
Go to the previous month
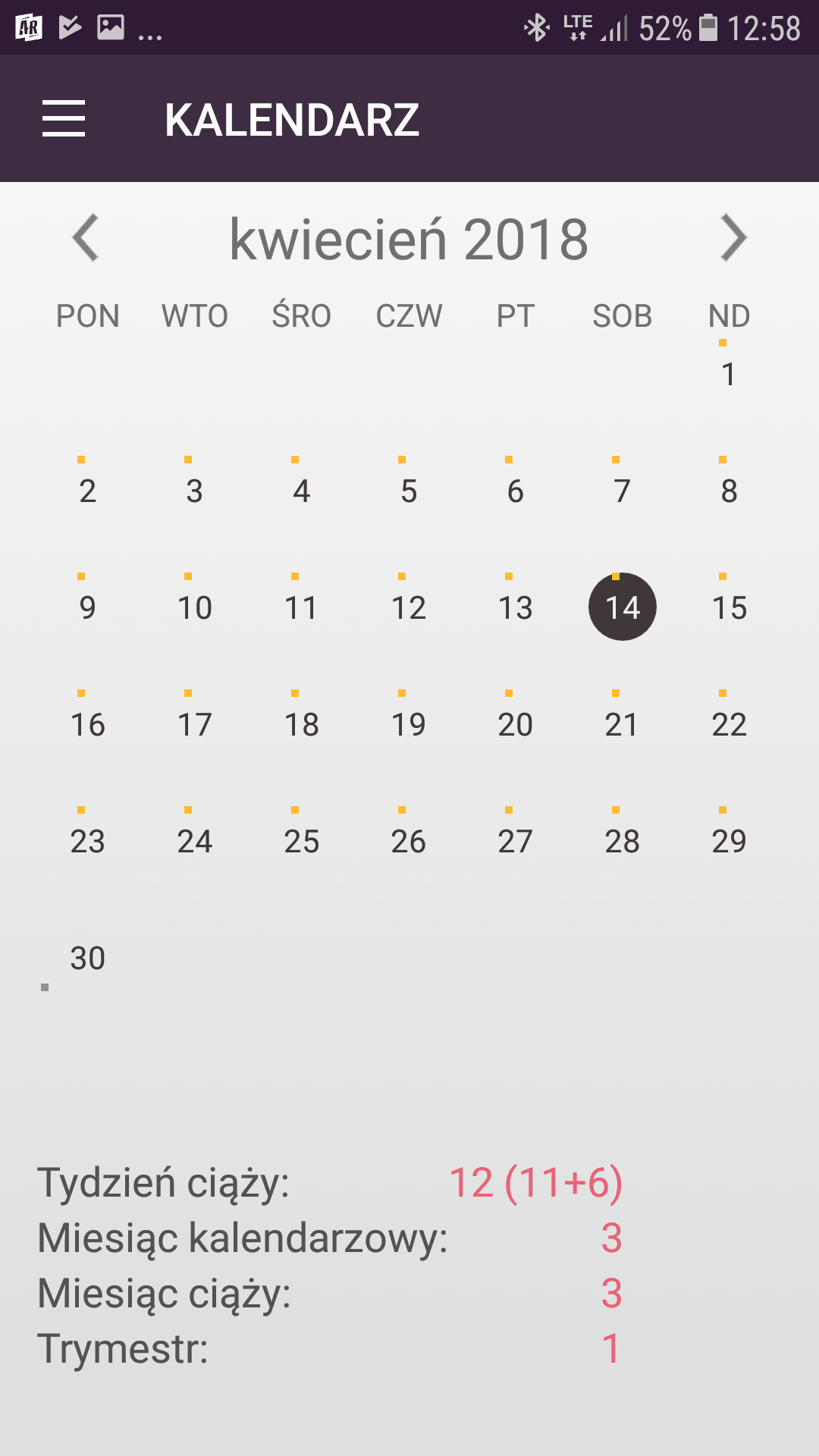(x=86, y=238)
